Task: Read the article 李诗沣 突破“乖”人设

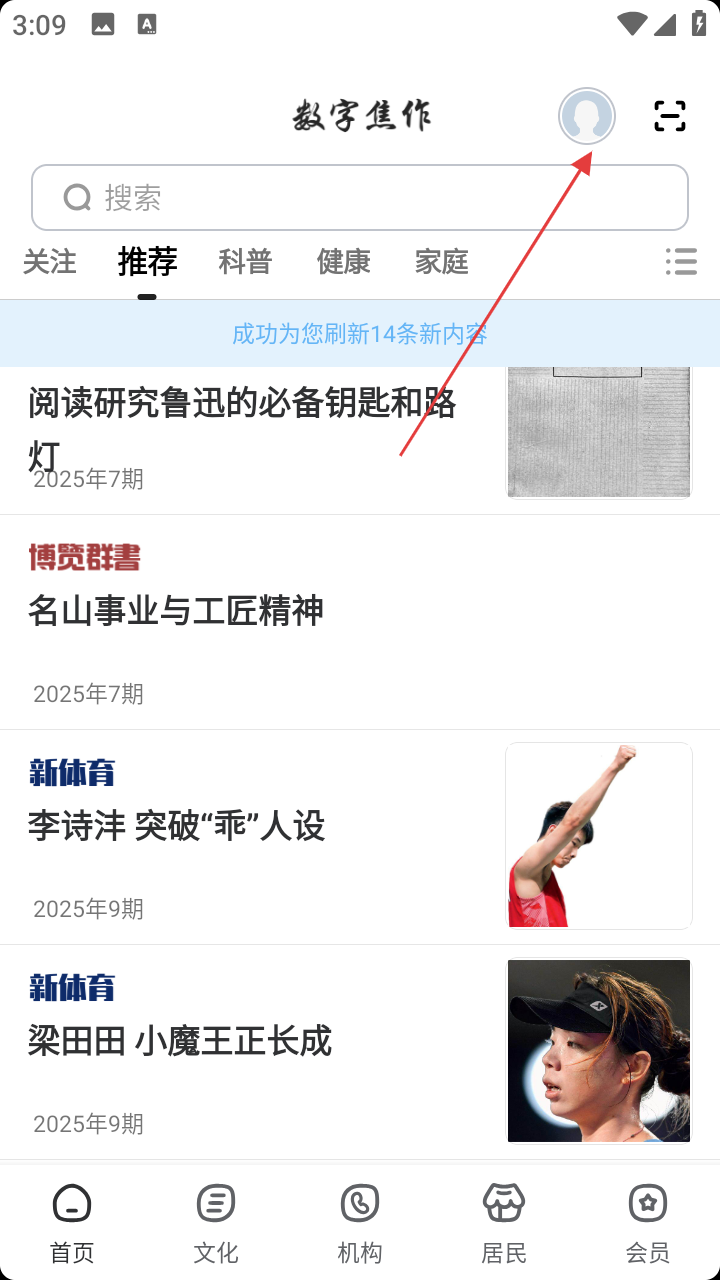Action: click(x=176, y=826)
